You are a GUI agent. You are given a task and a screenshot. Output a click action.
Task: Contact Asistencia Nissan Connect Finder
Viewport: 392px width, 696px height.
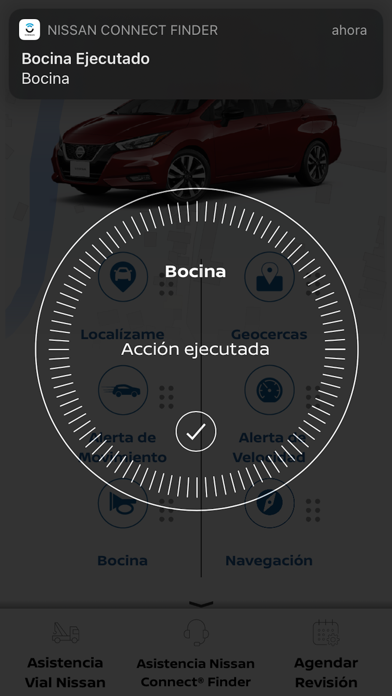pos(196,653)
